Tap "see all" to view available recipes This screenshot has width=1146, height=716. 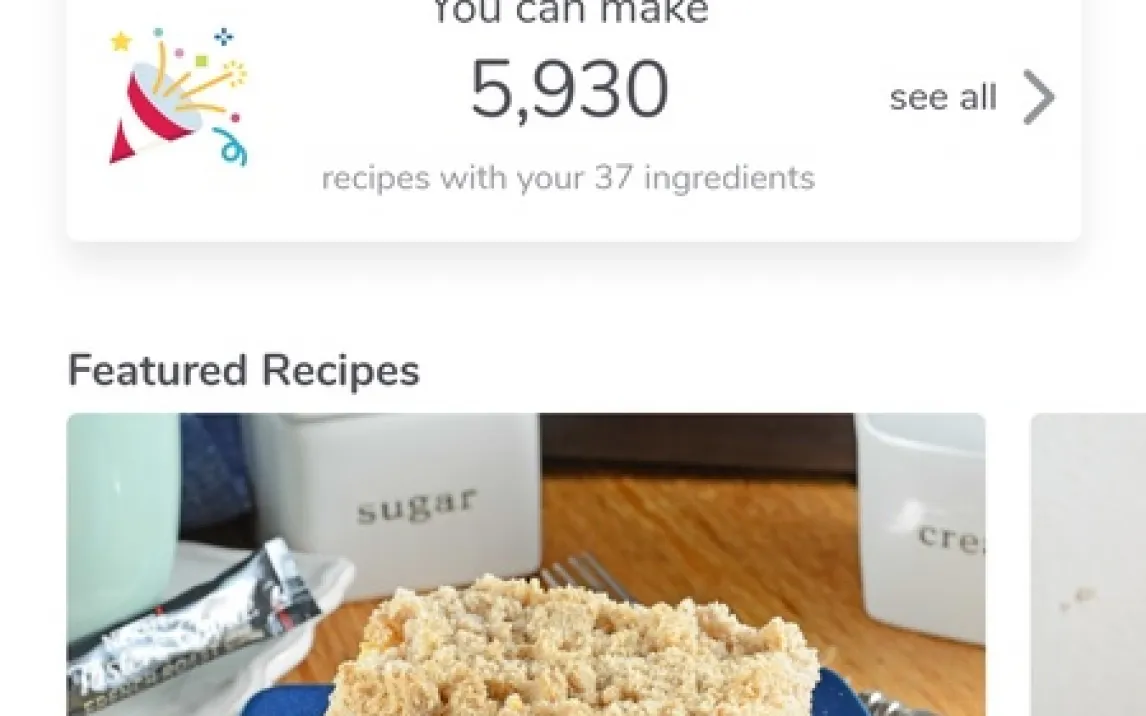(968, 98)
